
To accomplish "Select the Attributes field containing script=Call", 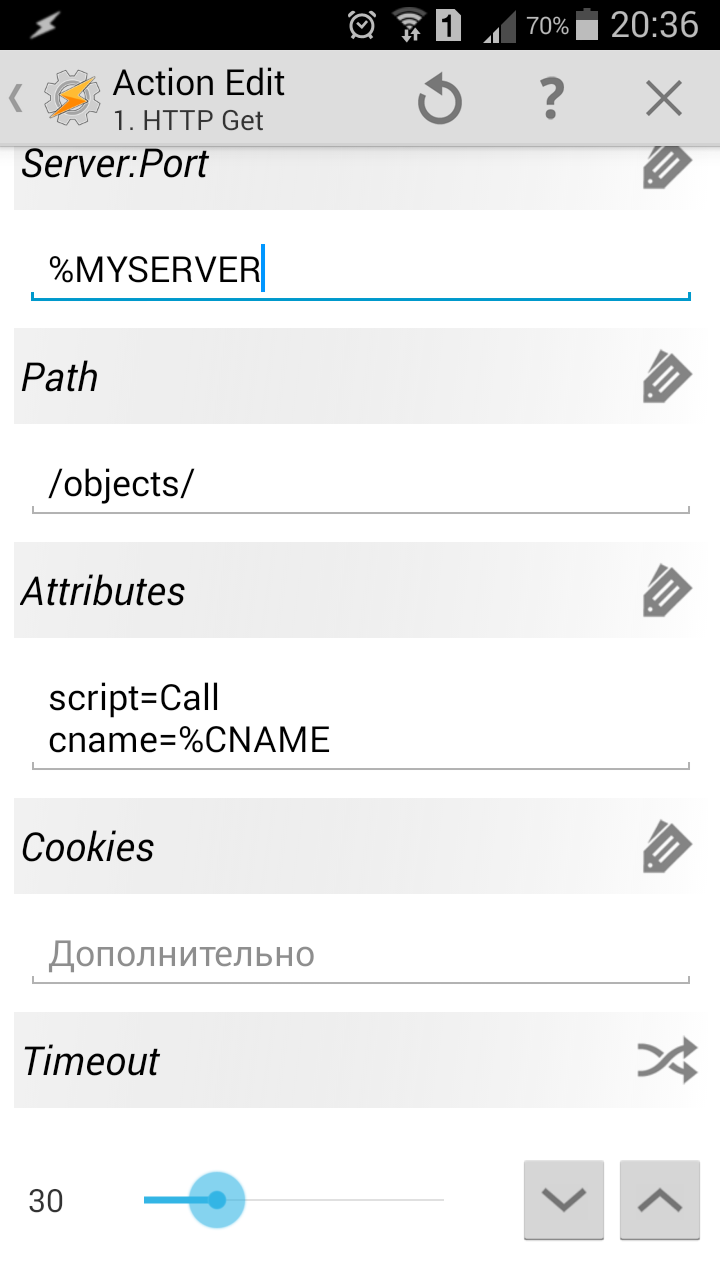I will click(x=360, y=718).
